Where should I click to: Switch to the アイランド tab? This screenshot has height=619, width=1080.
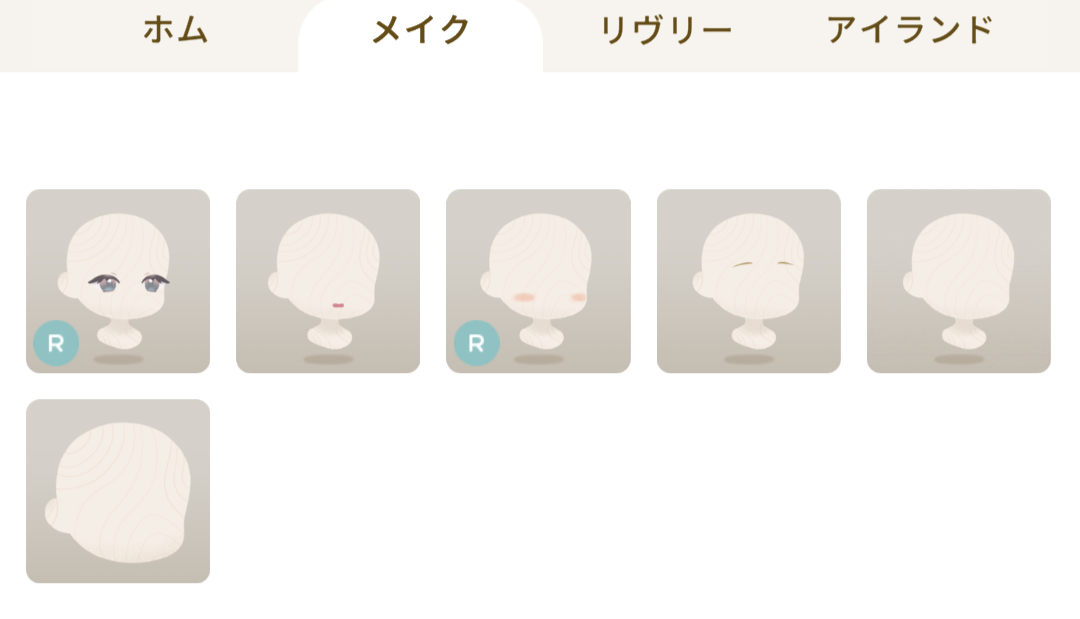pos(910,30)
